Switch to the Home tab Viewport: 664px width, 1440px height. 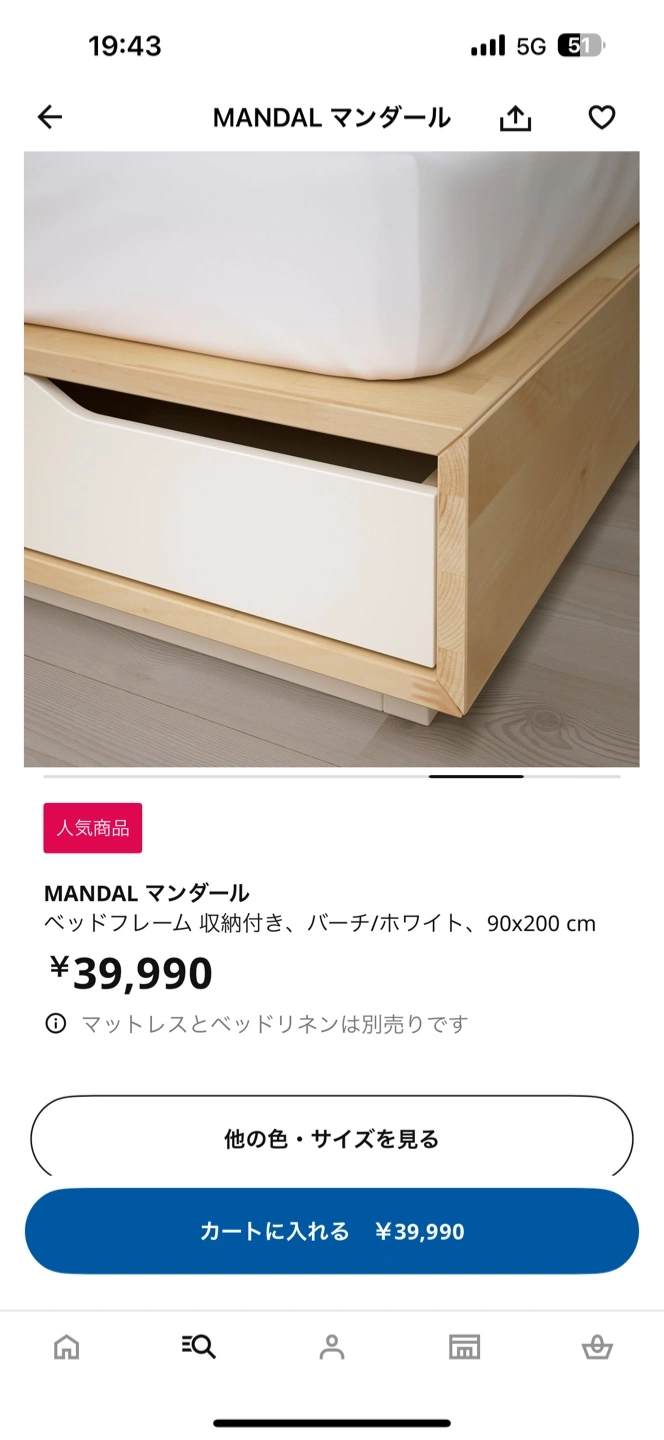pos(66,1347)
